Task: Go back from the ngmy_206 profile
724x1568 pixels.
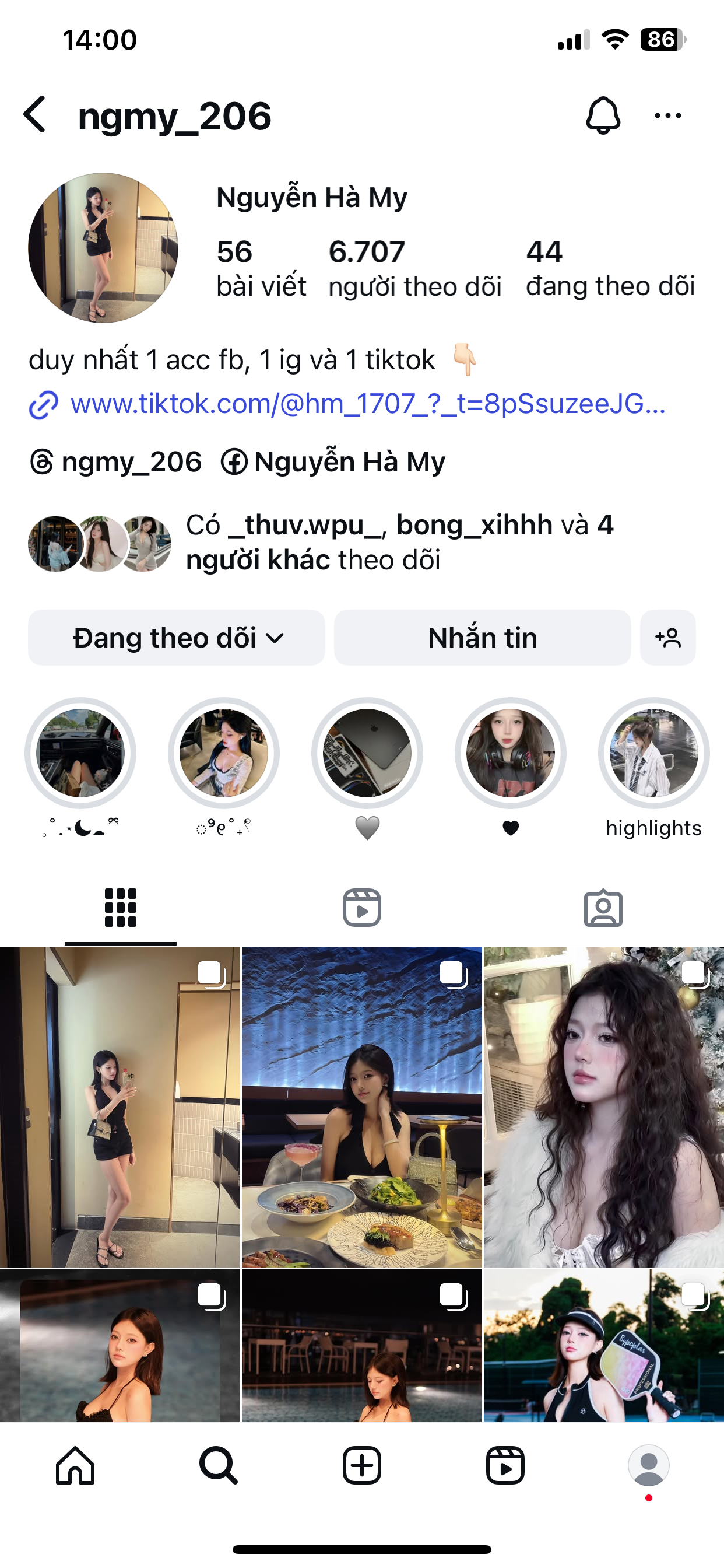Action: 36,114
